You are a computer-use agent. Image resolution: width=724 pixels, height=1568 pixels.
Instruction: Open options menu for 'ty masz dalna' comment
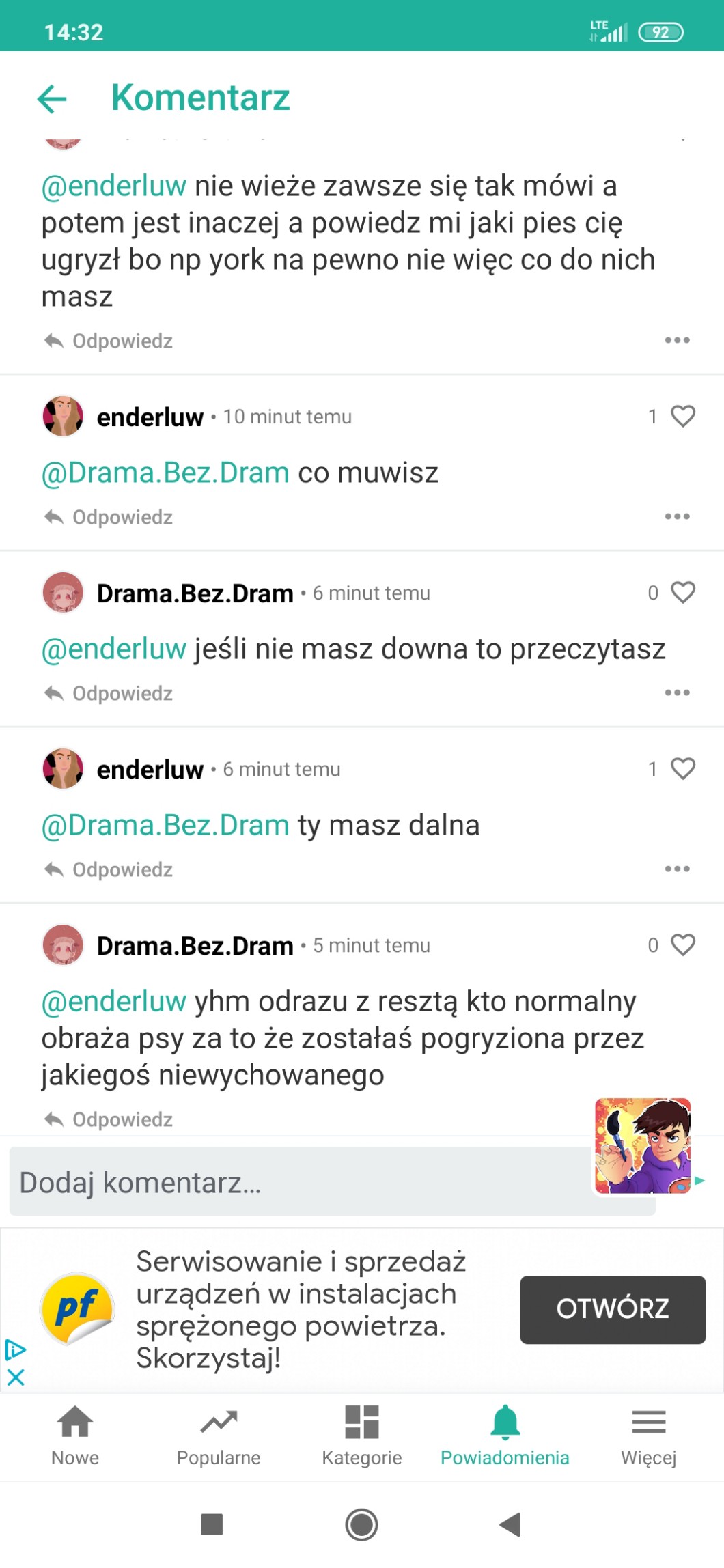(x=677, y=869)
